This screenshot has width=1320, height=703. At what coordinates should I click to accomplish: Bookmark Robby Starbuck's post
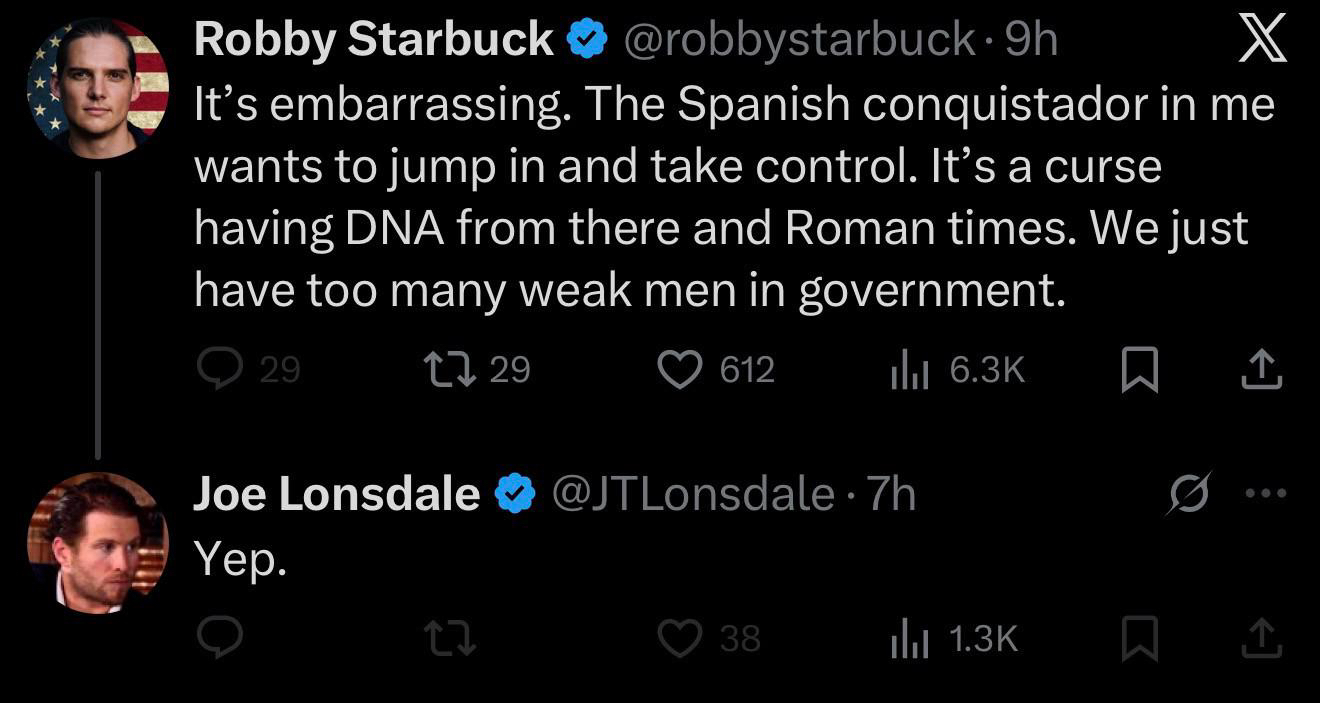pos(1139,371)
